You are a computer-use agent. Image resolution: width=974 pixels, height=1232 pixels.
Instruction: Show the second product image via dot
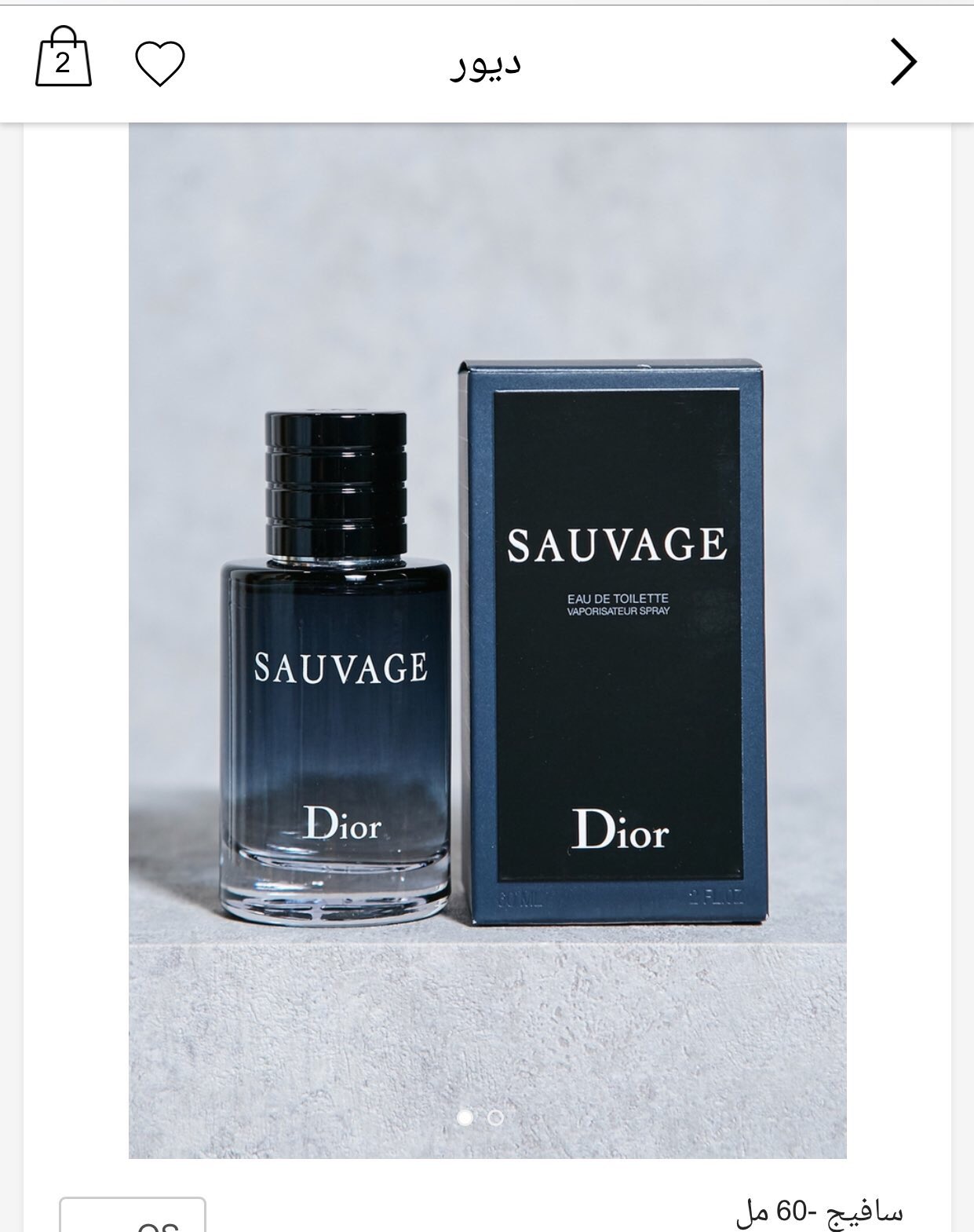495,1117
